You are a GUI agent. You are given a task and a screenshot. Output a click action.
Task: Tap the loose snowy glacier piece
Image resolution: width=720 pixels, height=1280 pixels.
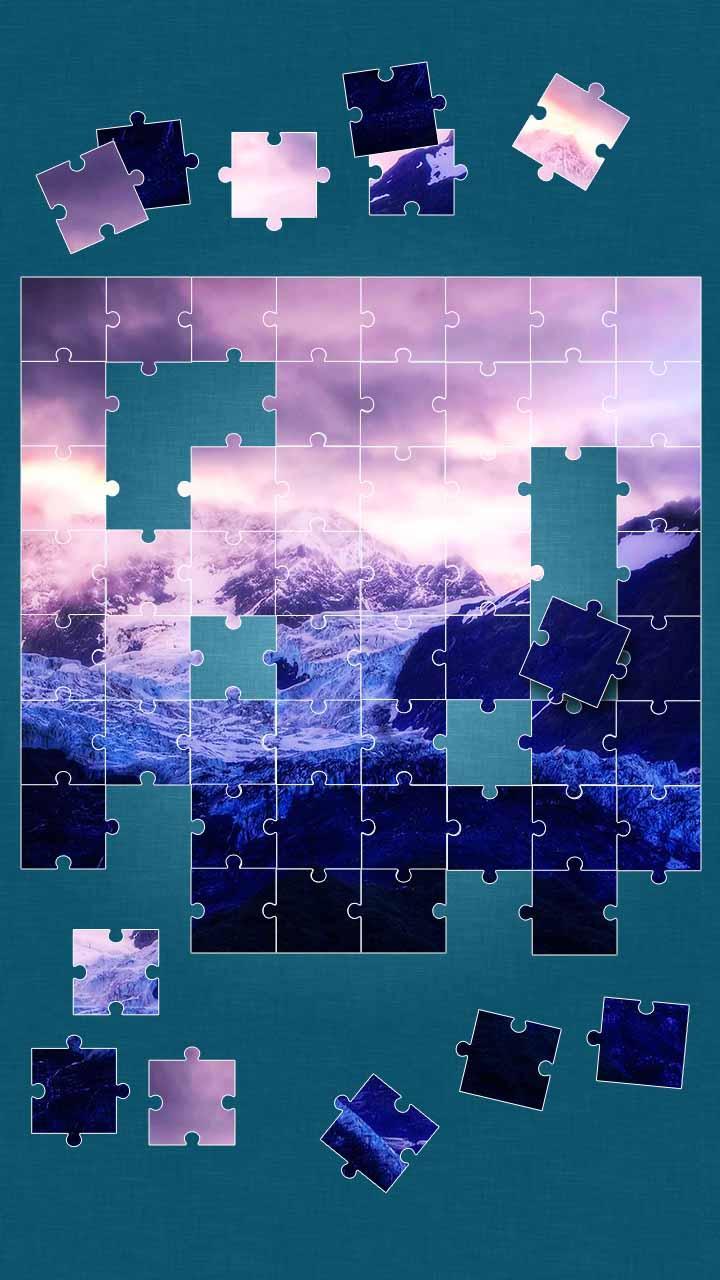pyautogui.click(x=115, y=972)
